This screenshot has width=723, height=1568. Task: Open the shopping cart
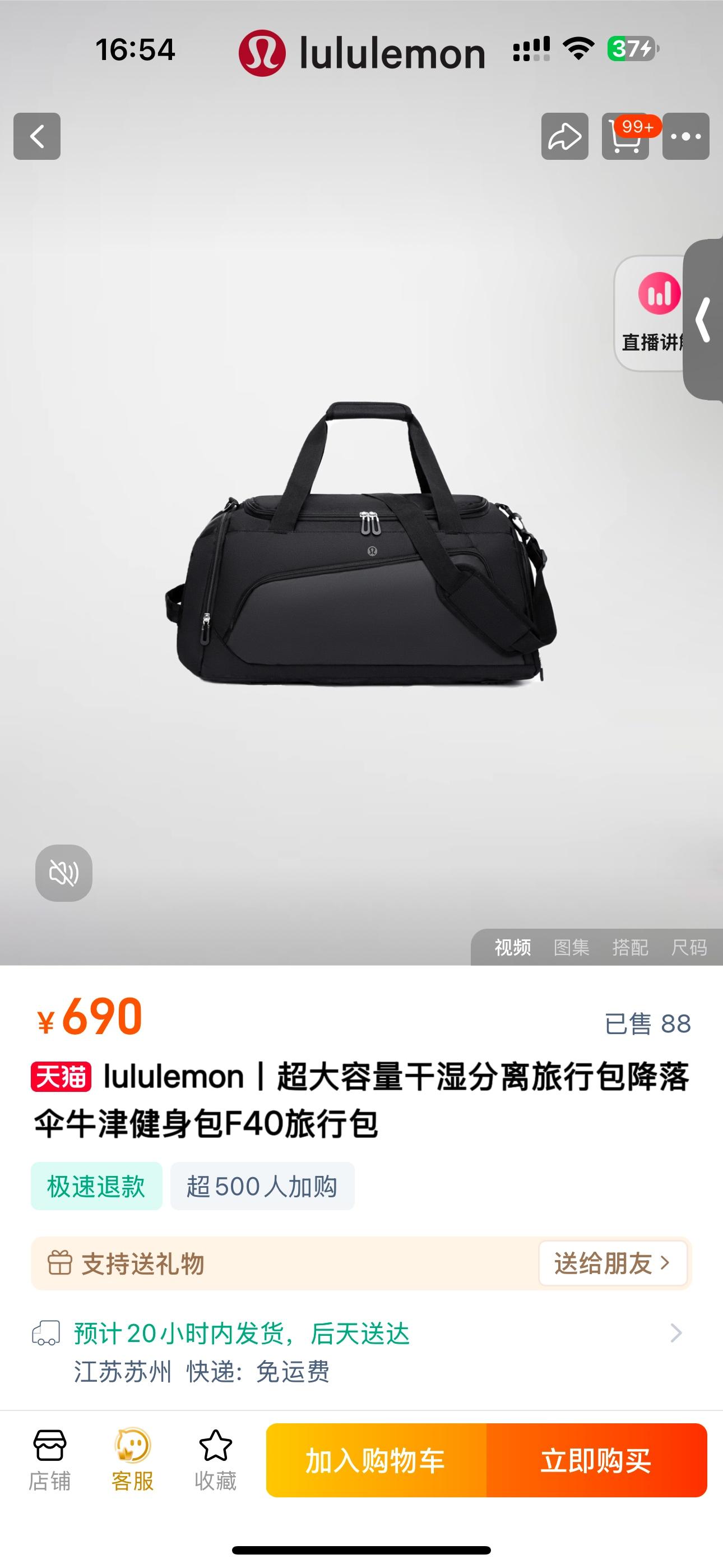pos(625,136)
